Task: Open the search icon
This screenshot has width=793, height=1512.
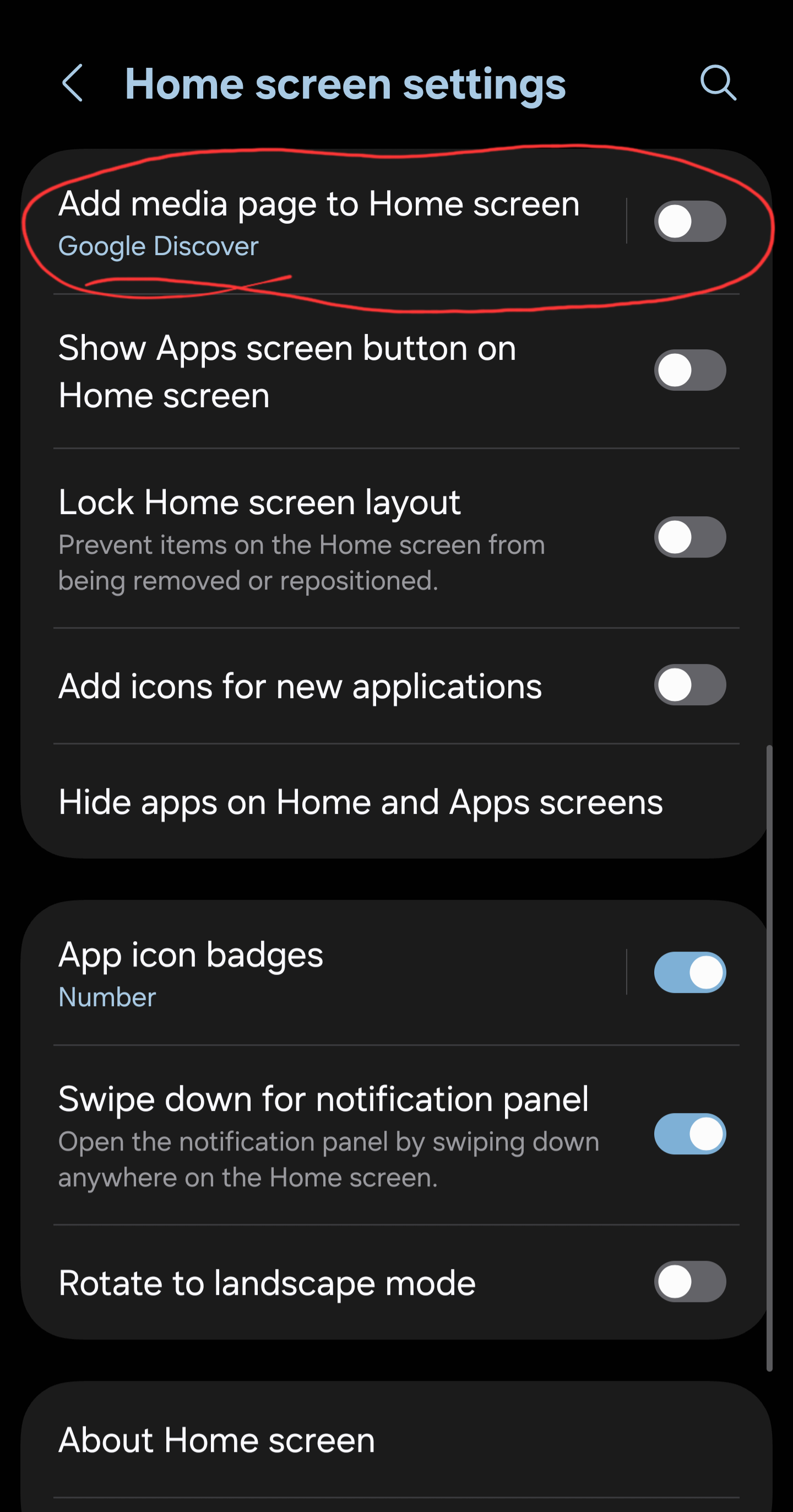Action: (718, 83)
